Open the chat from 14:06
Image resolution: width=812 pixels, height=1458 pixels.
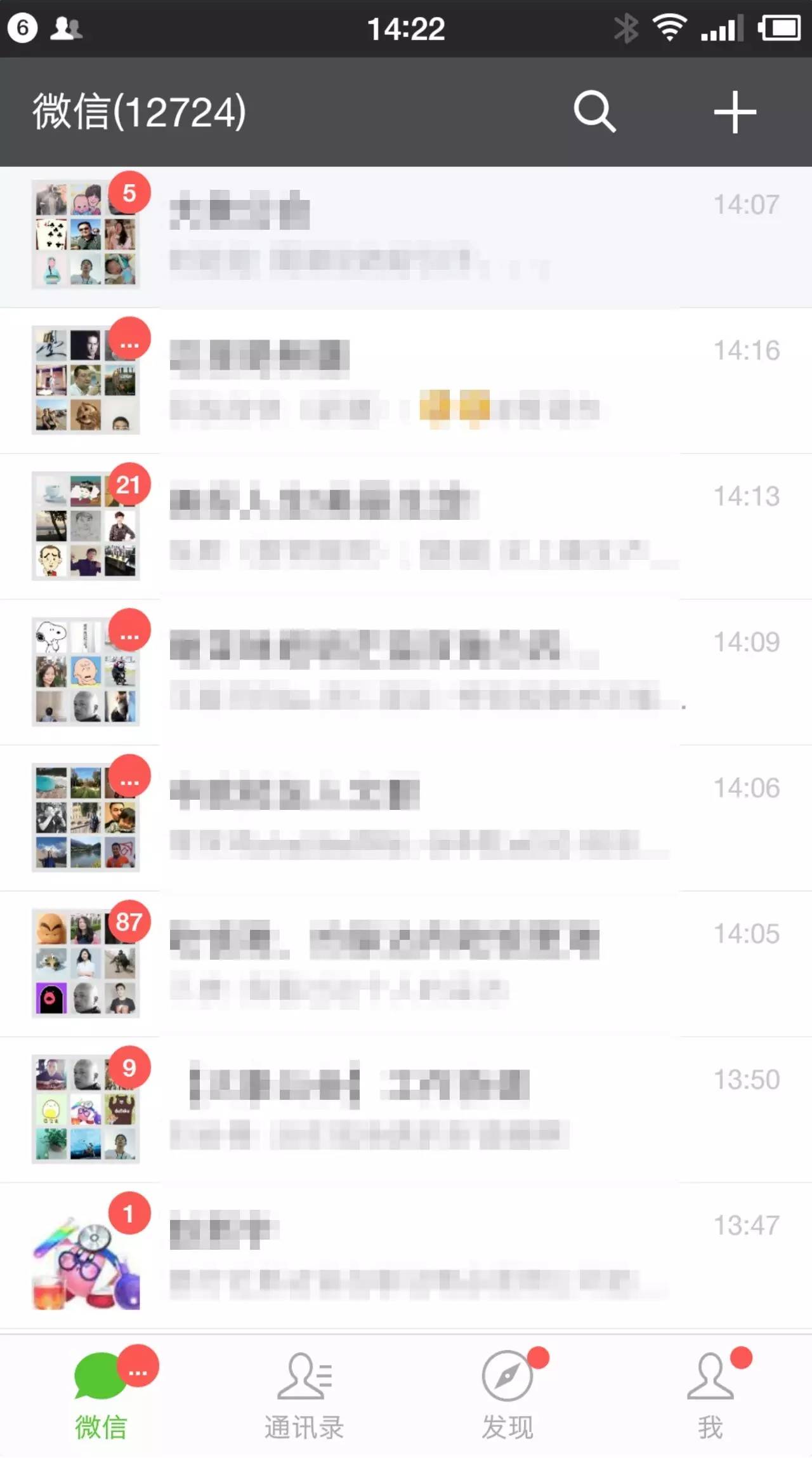tap(406, 818)
